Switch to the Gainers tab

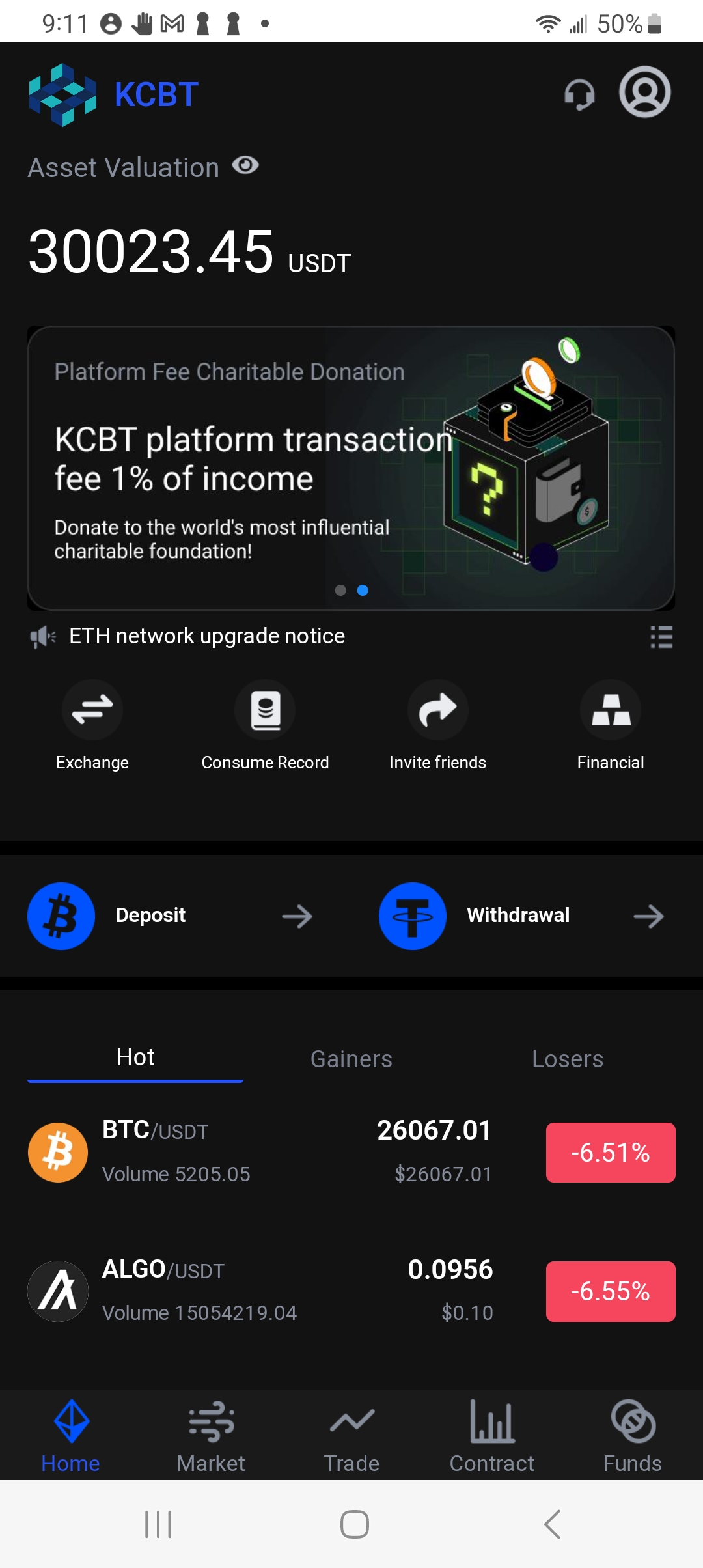click(351, 1059)
